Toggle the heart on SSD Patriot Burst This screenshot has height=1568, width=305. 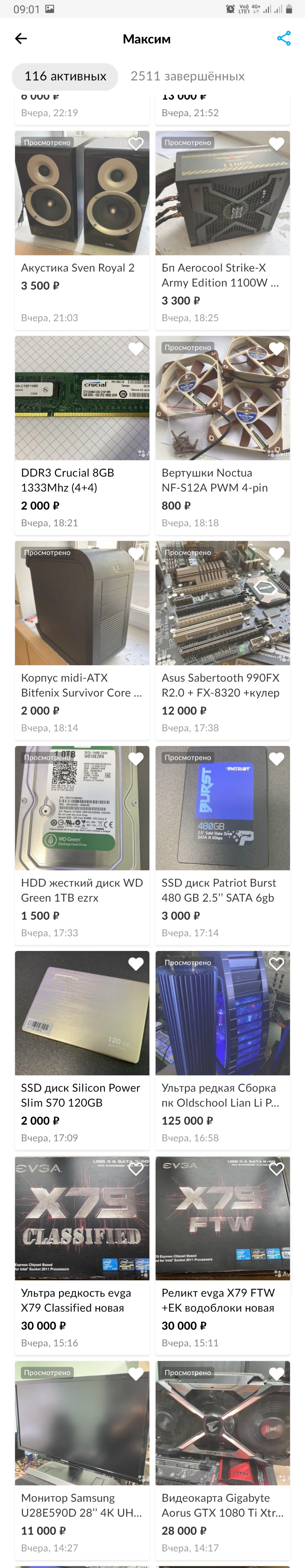click(x=276, y=759)
